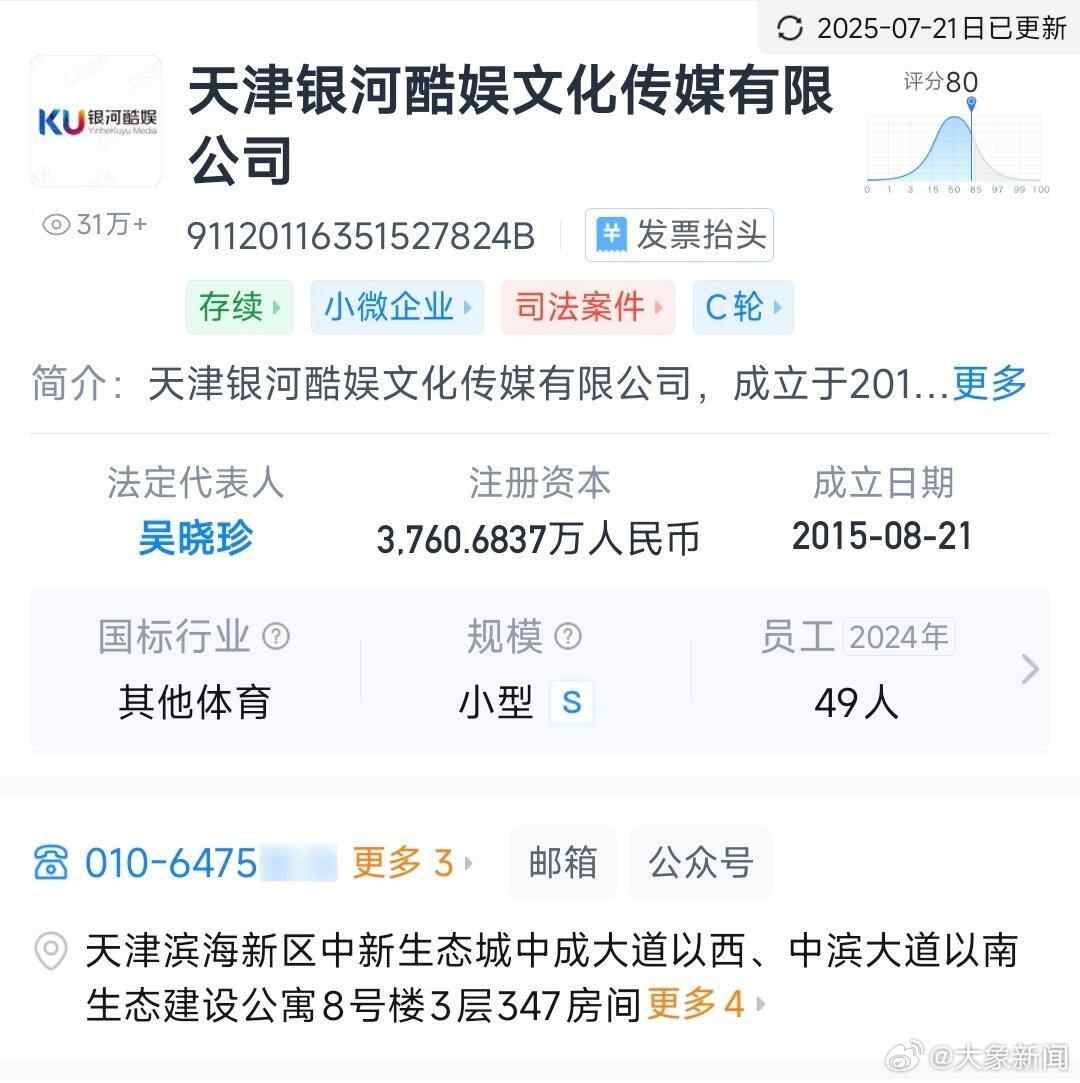Viewport: 1080px width, 1083px height.
Task: Tap the 2025-07-21 data refresh button
Action: click(x=920, y=28)
